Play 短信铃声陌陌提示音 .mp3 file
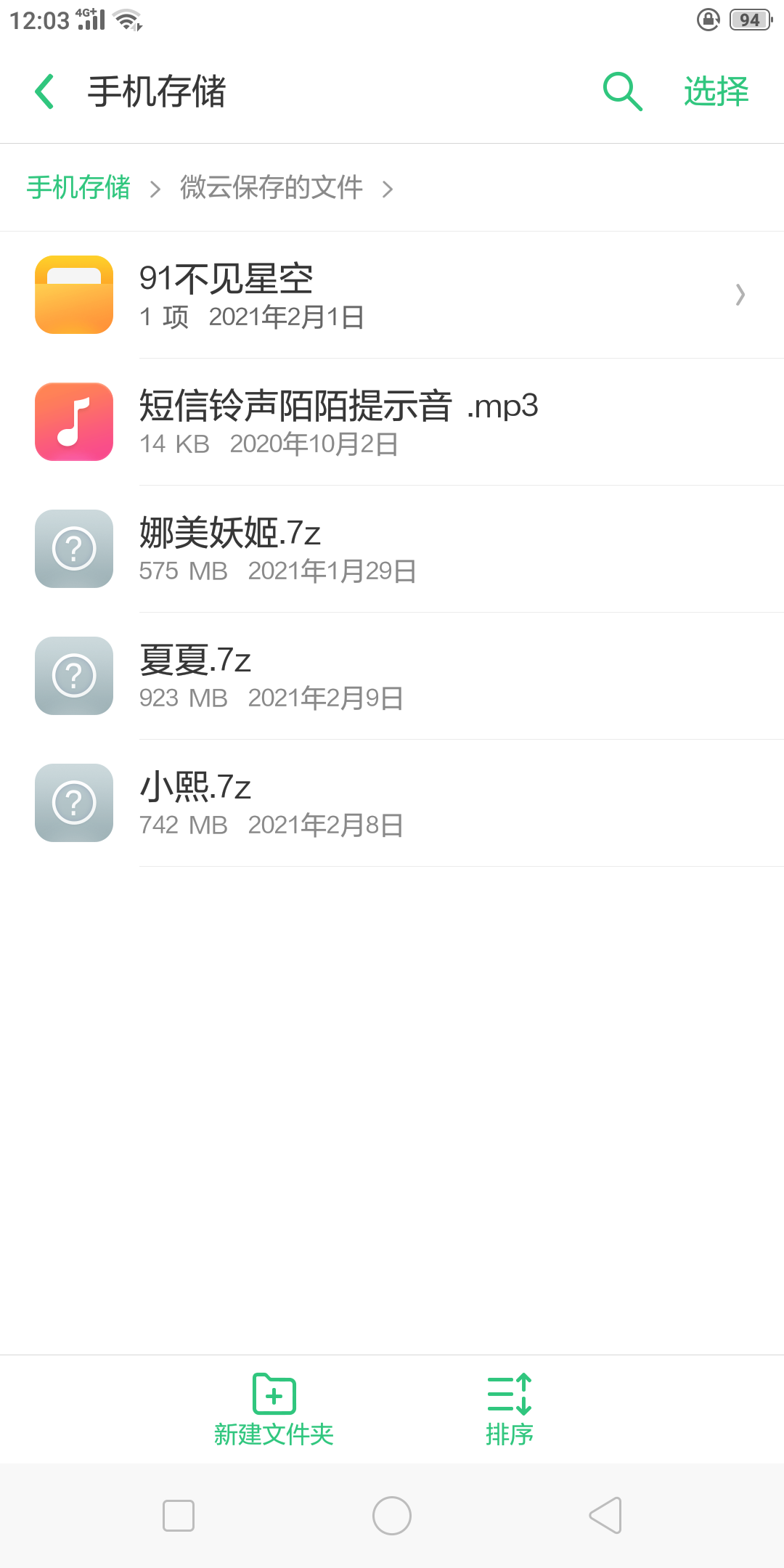This screenshot has height=1568, width=784. (392, 422)
